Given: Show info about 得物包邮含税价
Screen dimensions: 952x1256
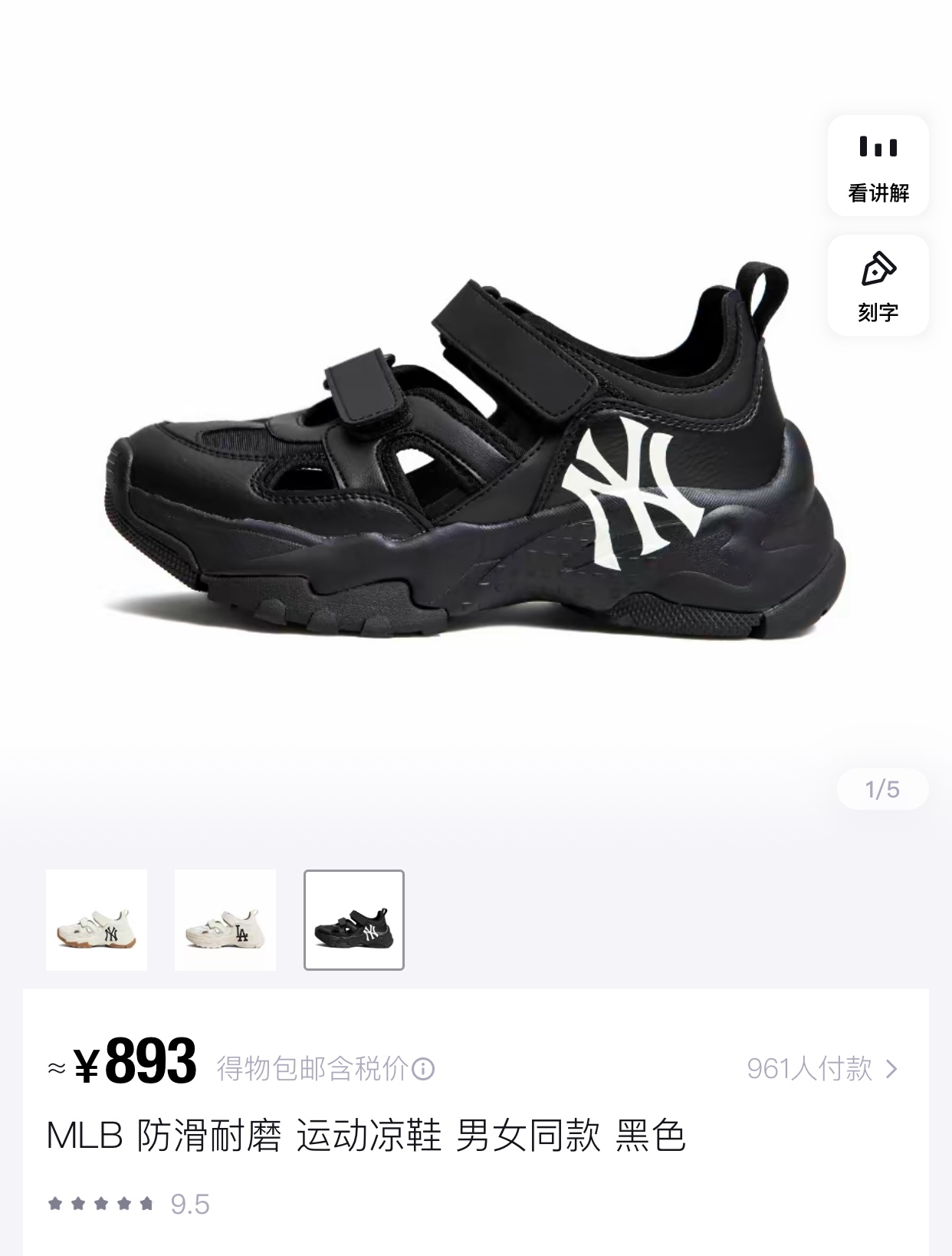Looking at the screenshot, I should coord(423,1068).
